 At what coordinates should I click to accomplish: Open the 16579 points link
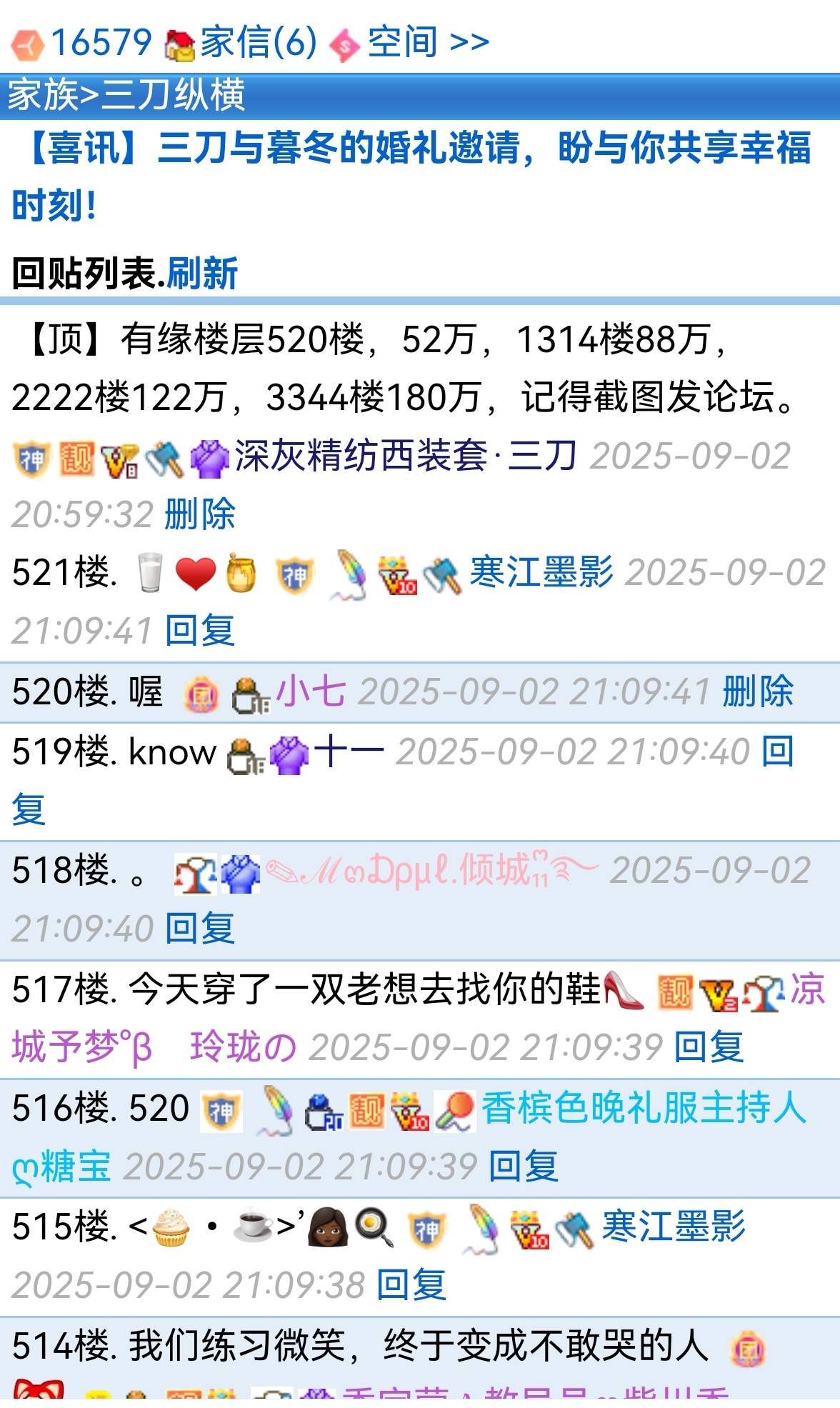[101, 42]
